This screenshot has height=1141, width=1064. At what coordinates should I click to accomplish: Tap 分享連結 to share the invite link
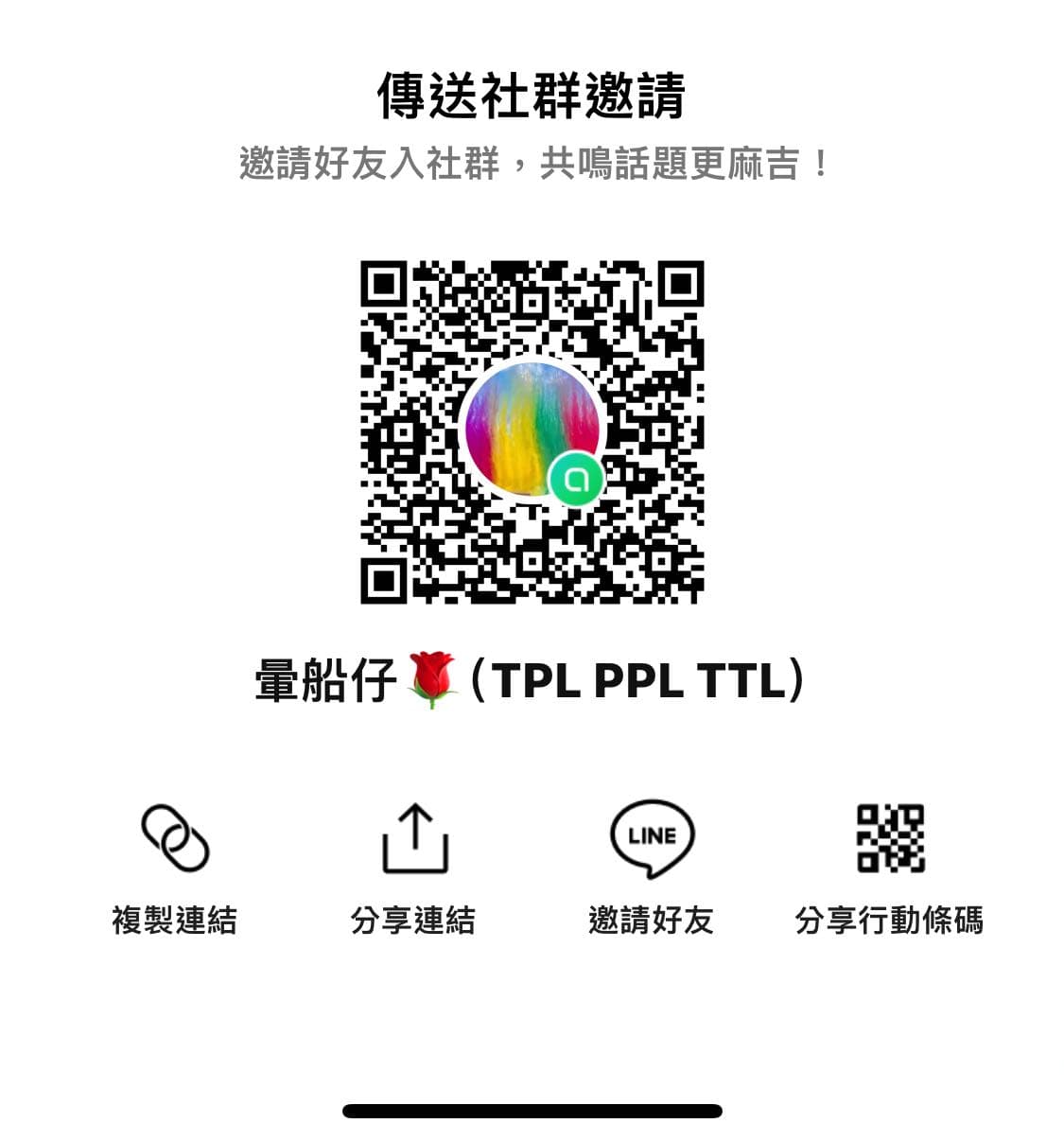coord(415,917)
